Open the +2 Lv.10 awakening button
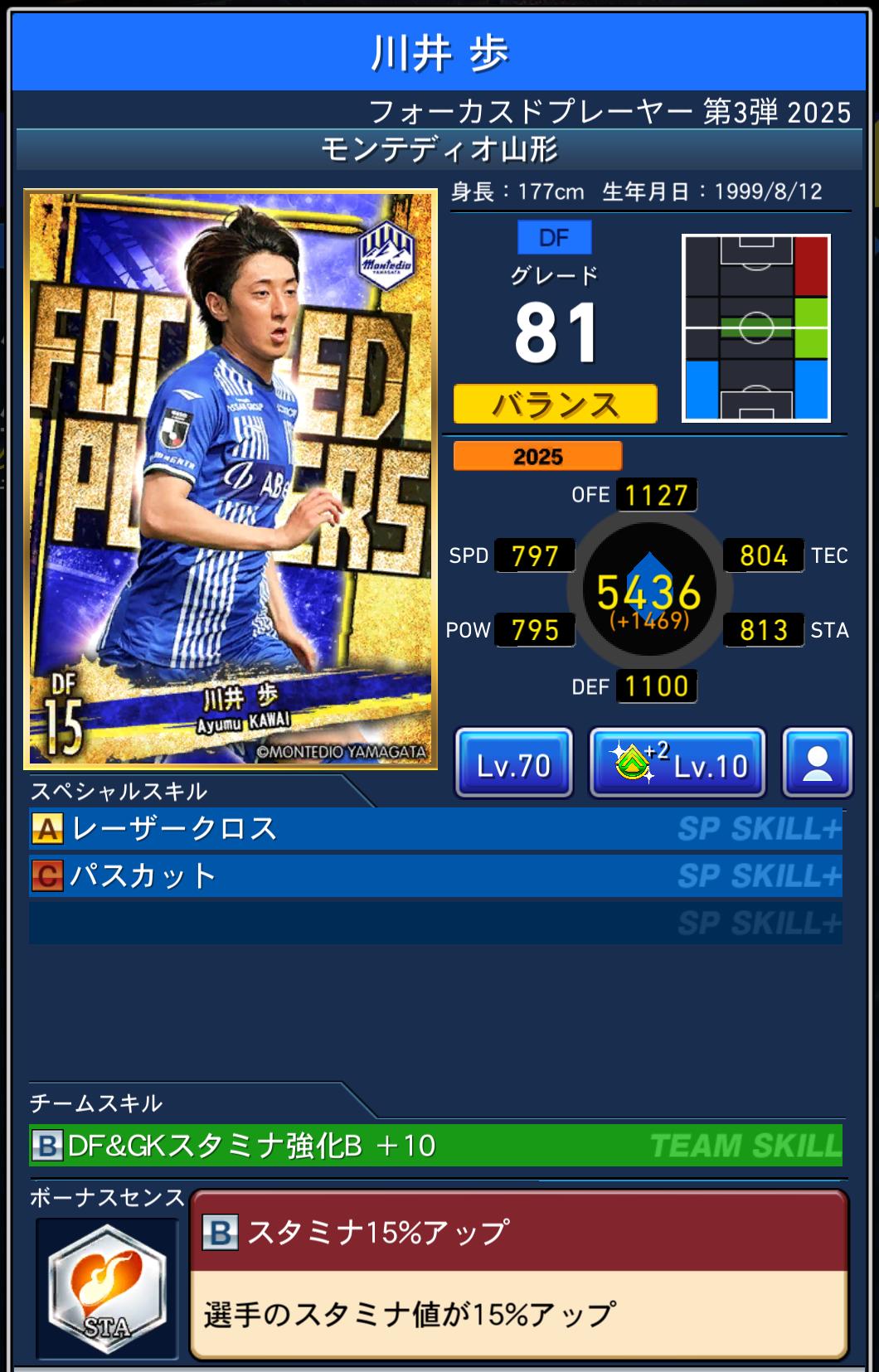Screen dimensions: 879x1372 tap(677, 764)
